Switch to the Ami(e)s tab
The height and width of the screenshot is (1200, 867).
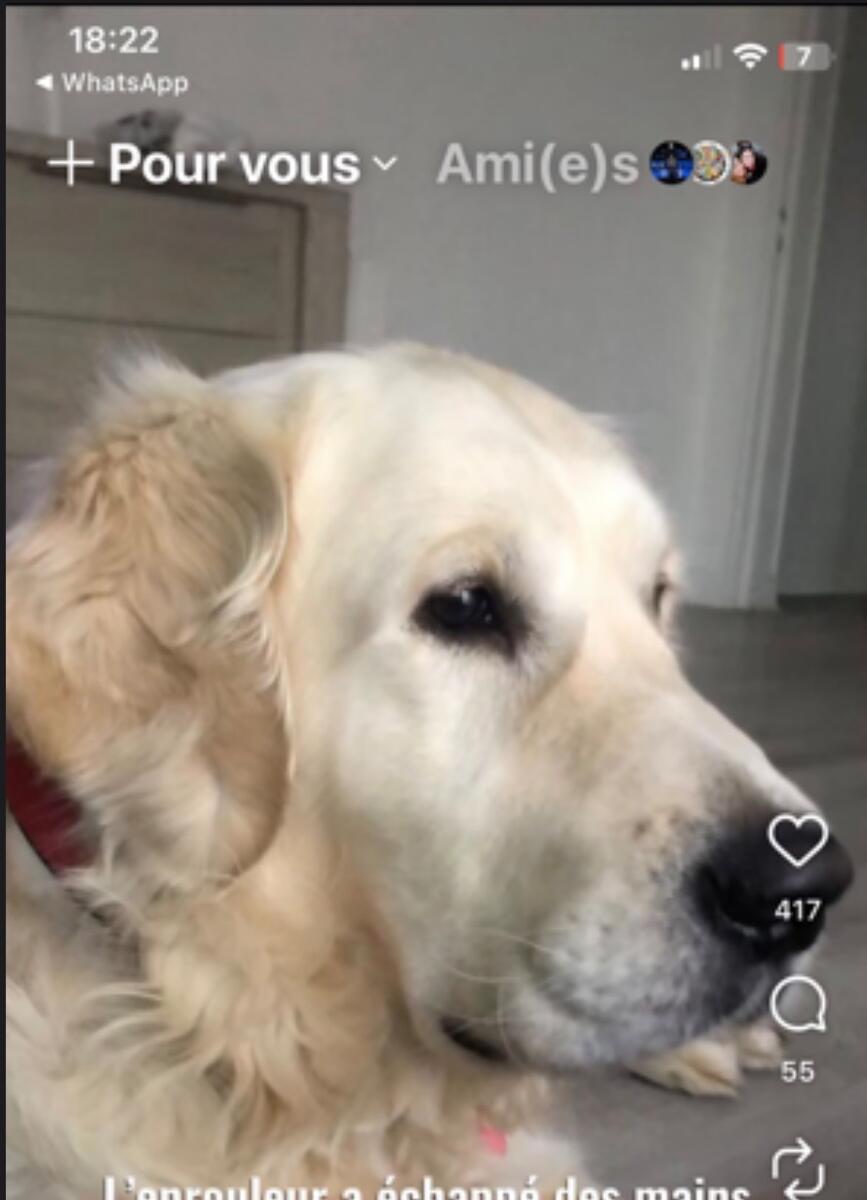(x=537, y=164)
